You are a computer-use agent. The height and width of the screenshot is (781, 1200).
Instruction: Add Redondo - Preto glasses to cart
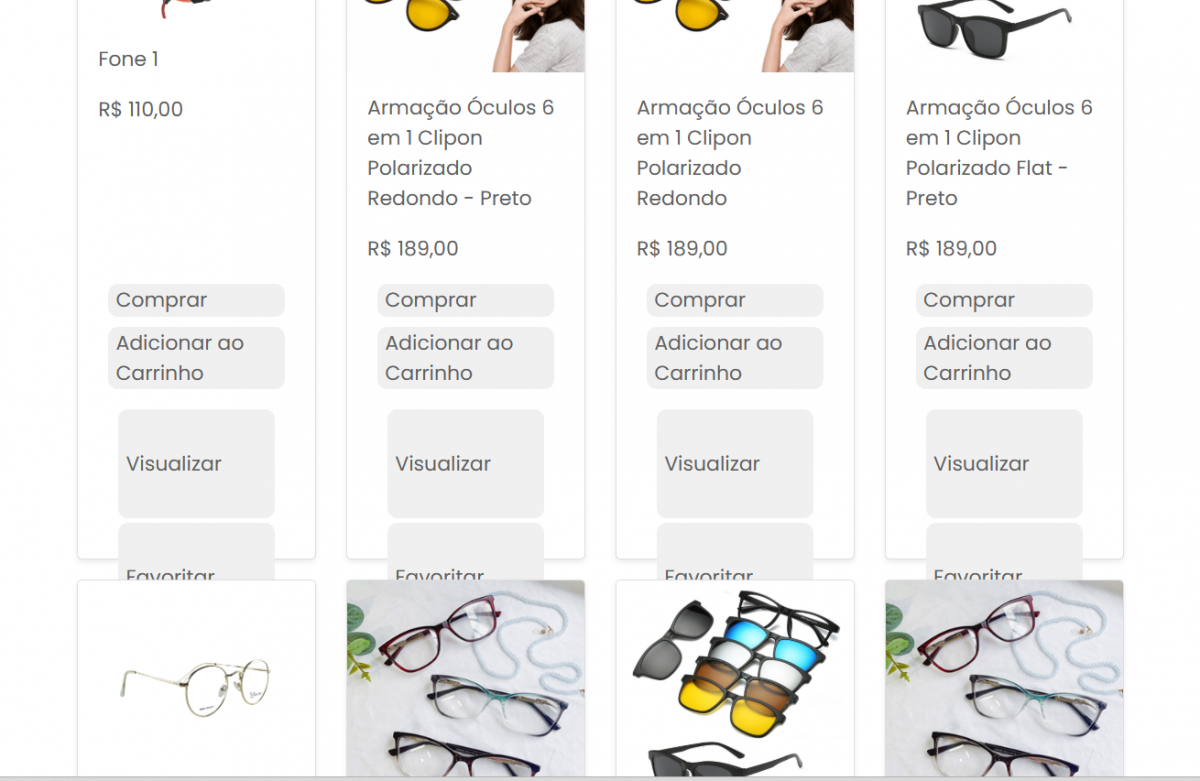coord(465,358)
